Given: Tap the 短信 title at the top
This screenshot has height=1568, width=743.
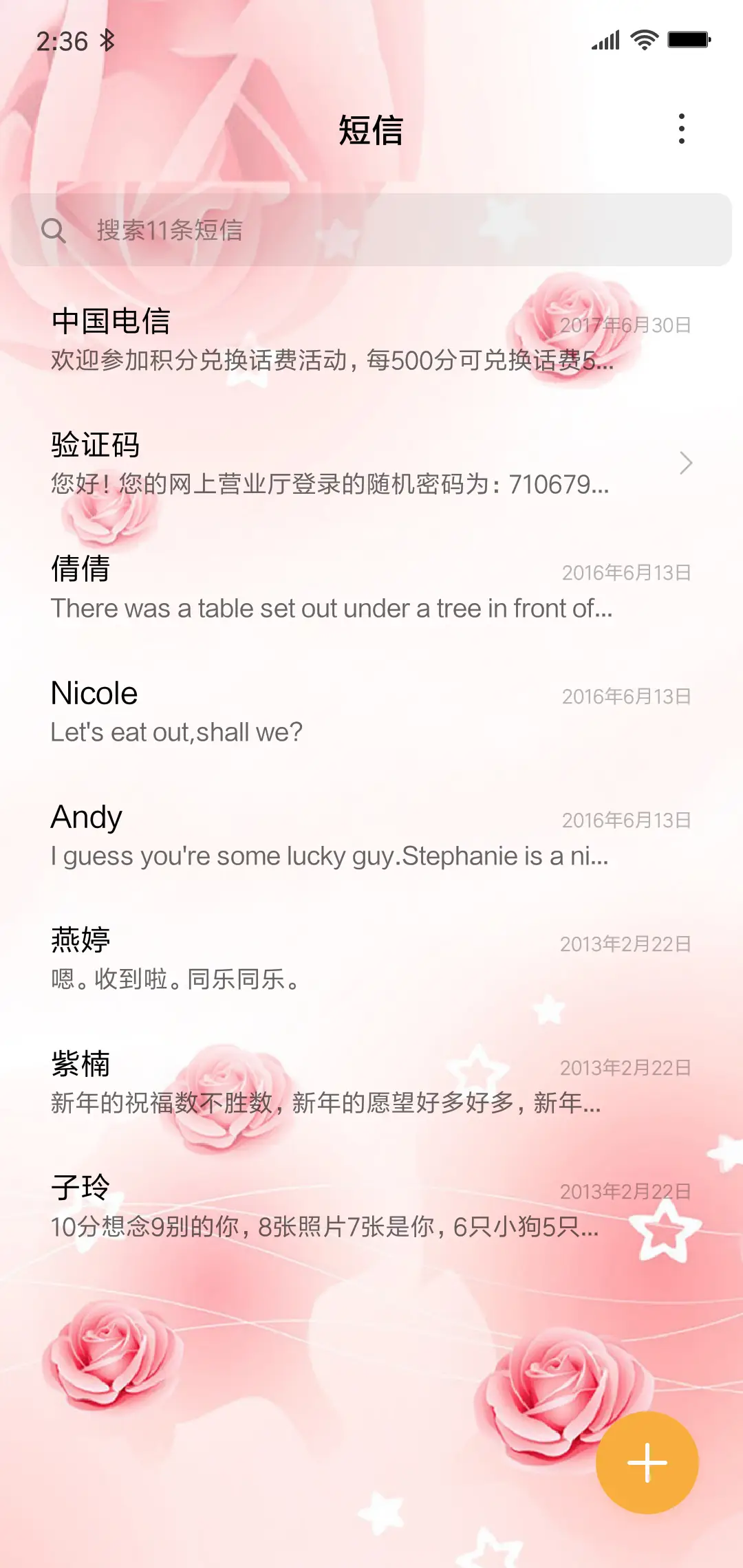Looking at the screenshot, I should tap(371, 130).
